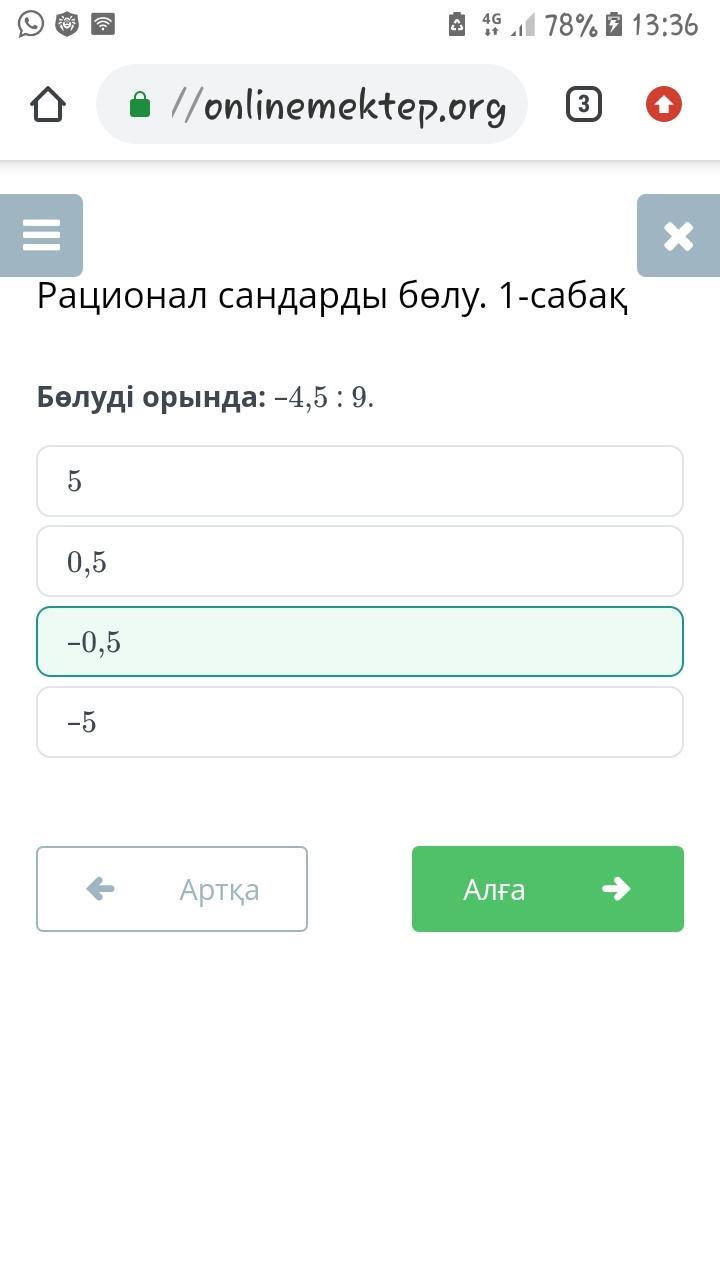The image size is (720, 1280).
Task: Open the tab switcher showing 3 tabs
Action: tap(584, 104)
